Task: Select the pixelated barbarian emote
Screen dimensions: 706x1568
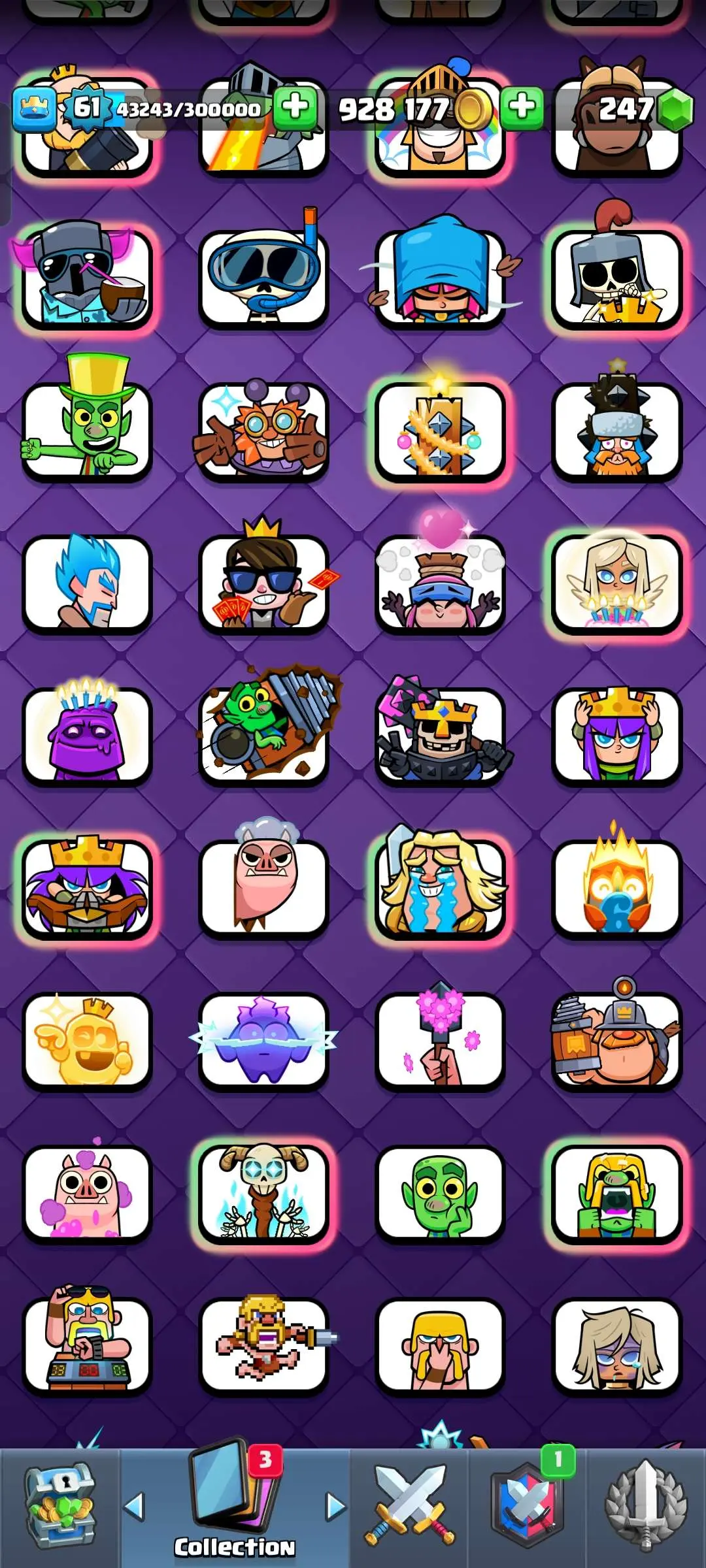Action: tap(263, 1345)
